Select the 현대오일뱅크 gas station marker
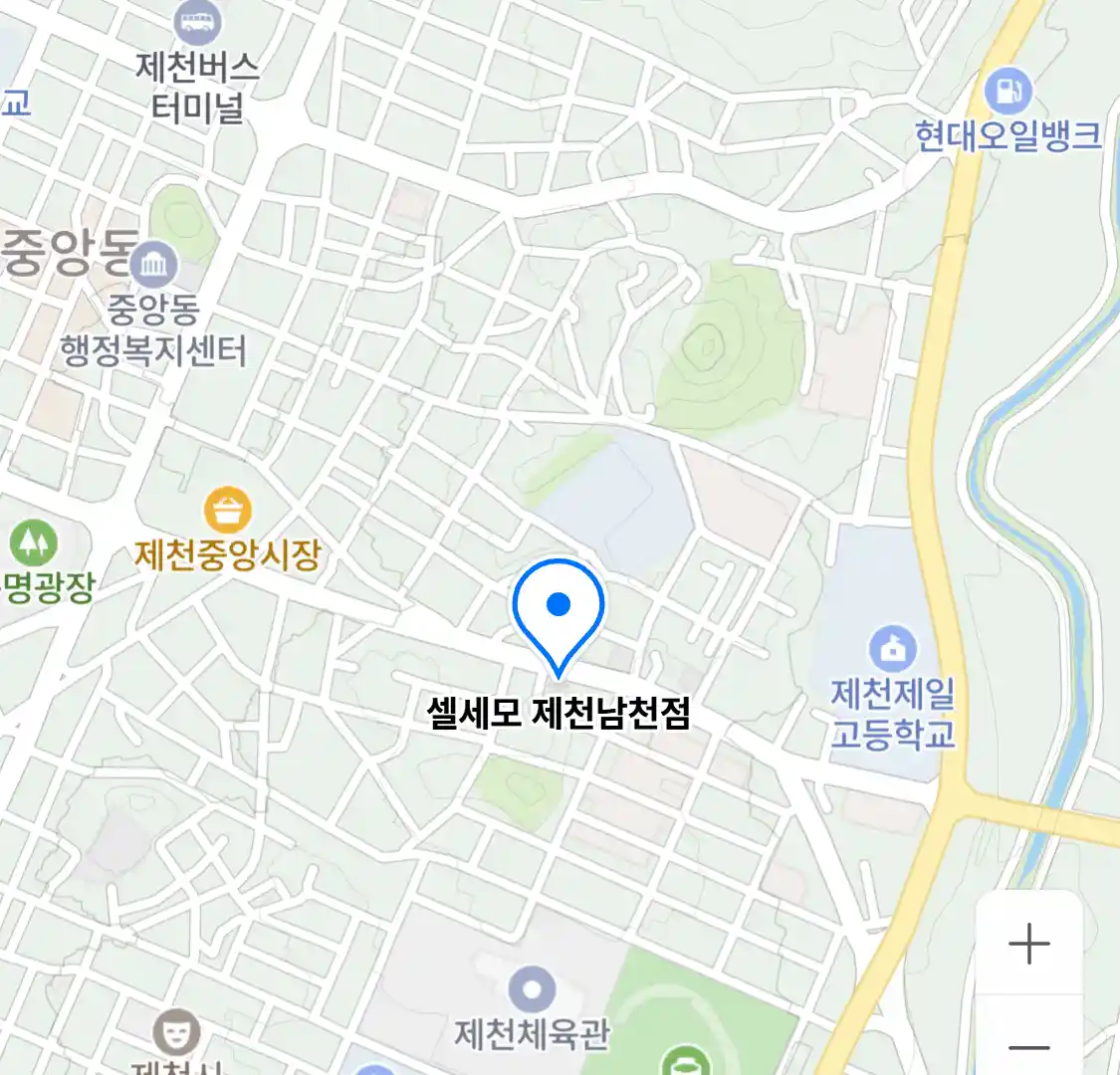This screenshot has height=1075, width=1120. tap(1008, 92)
